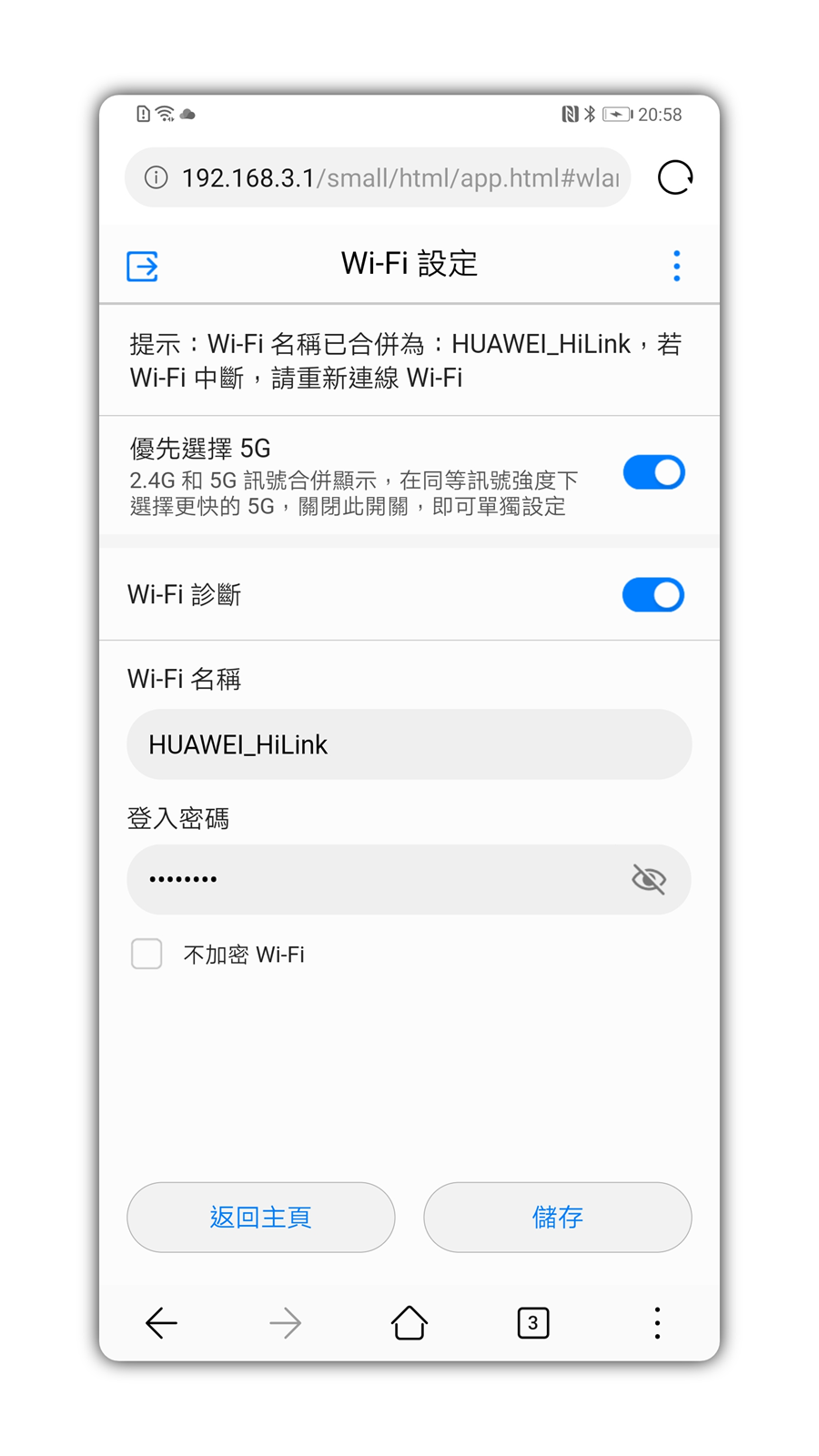The height and width of the screenshot is (1456, 819).
Task: Tap the 返回主頁 button
Action: click(261, 1217)
